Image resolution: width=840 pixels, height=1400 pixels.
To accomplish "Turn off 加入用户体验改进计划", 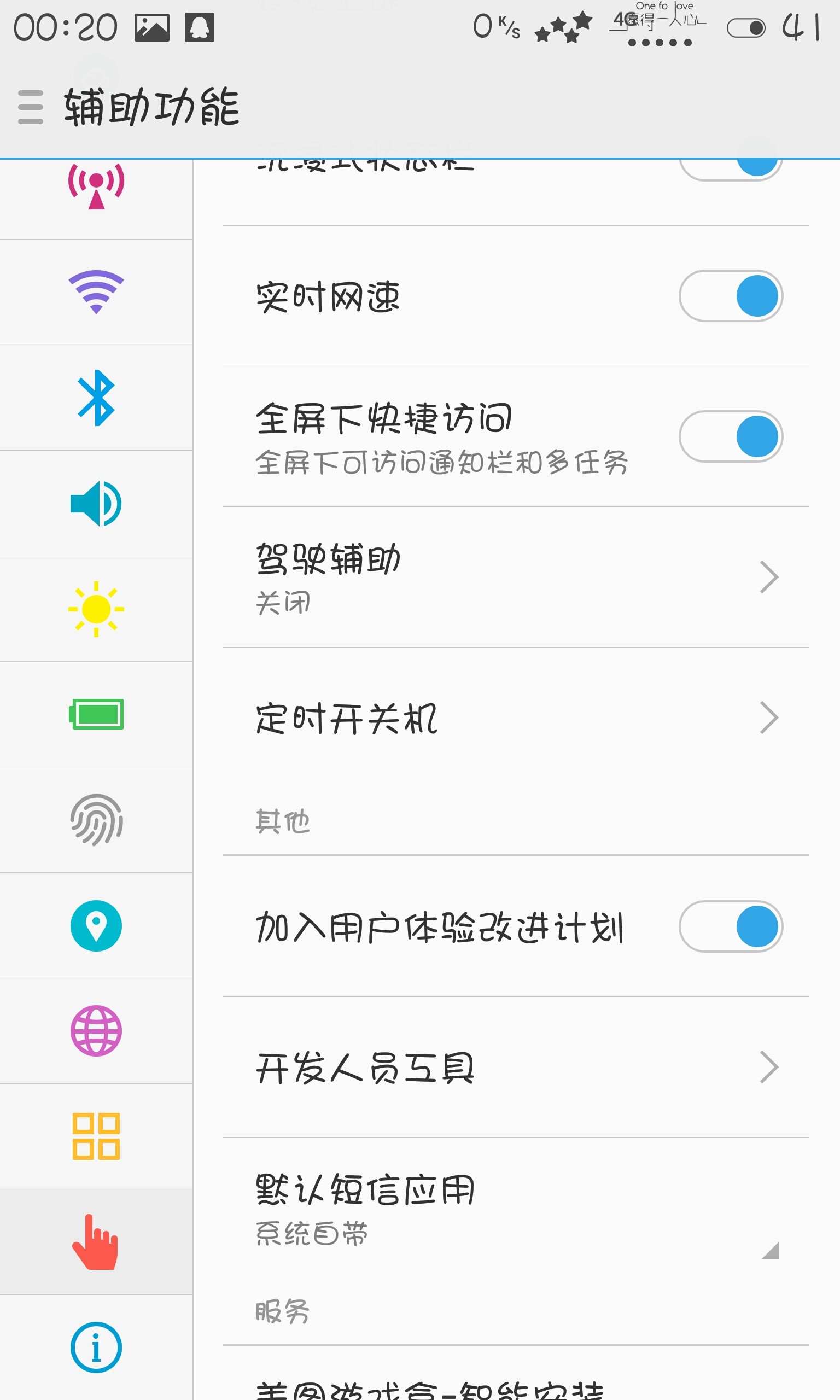I will tap(731, 926).
